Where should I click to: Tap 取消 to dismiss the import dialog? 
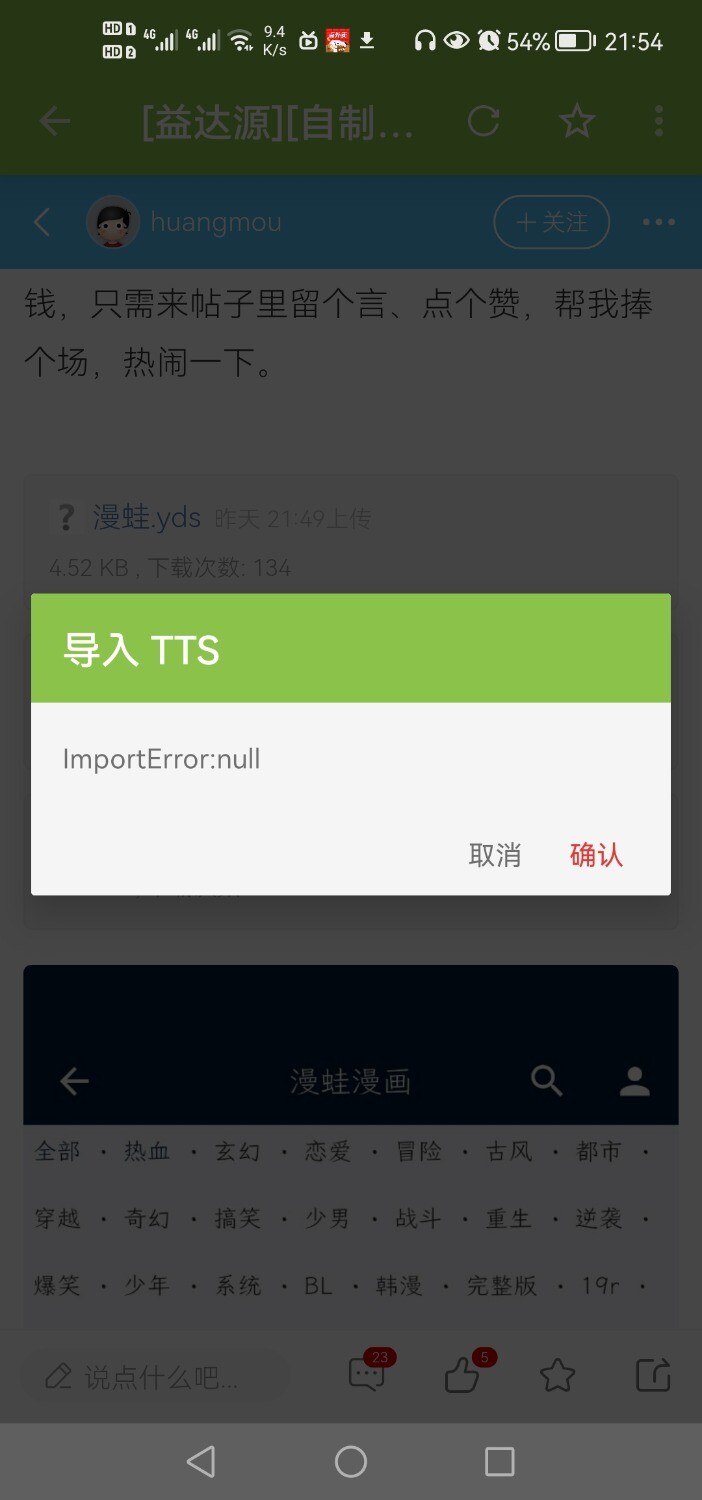click(x=495, y=855)
